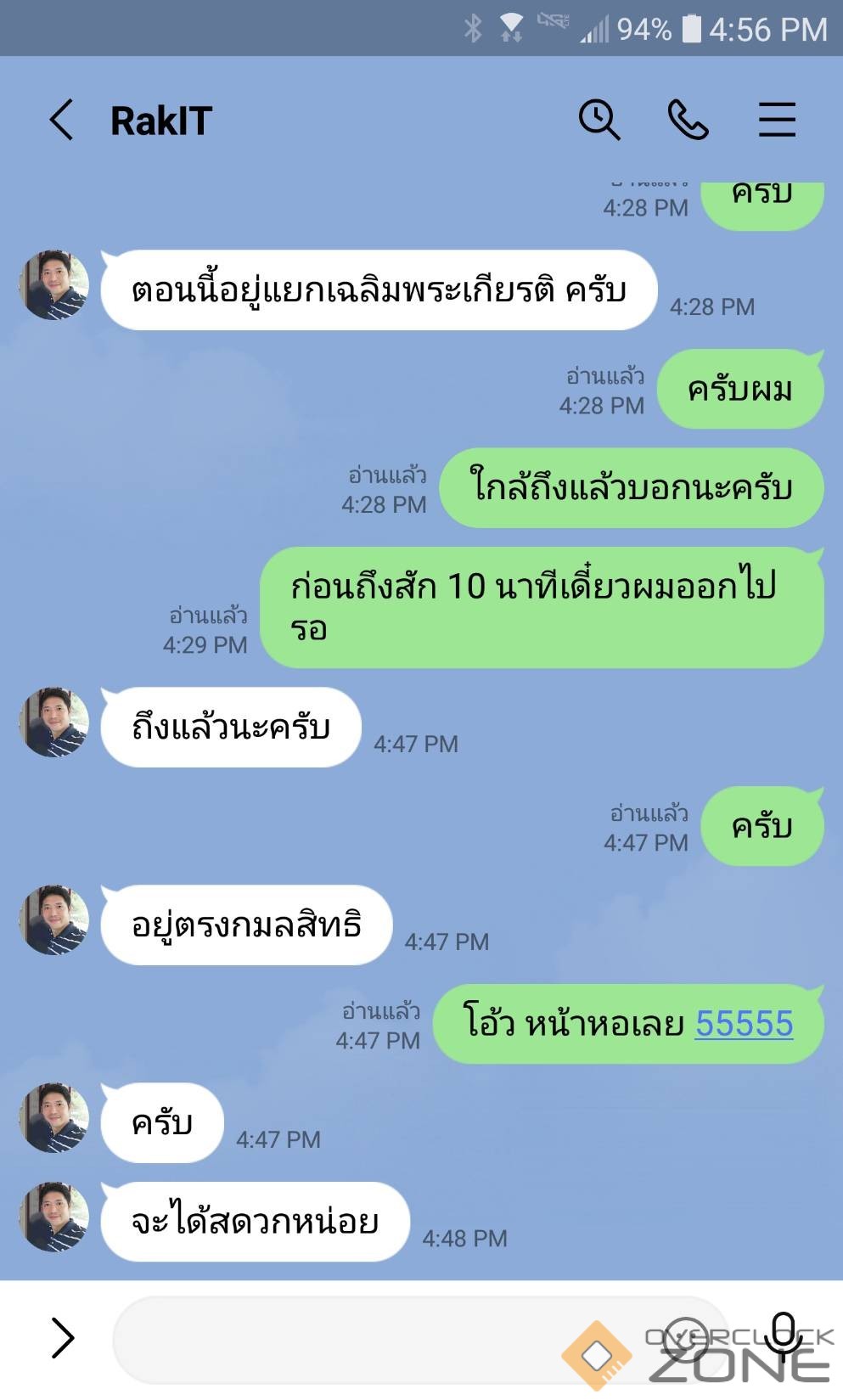Go back from the RakIT chat
This screenshot has height=1400, width=843.
pyautogui.click(x=61, y=120)
